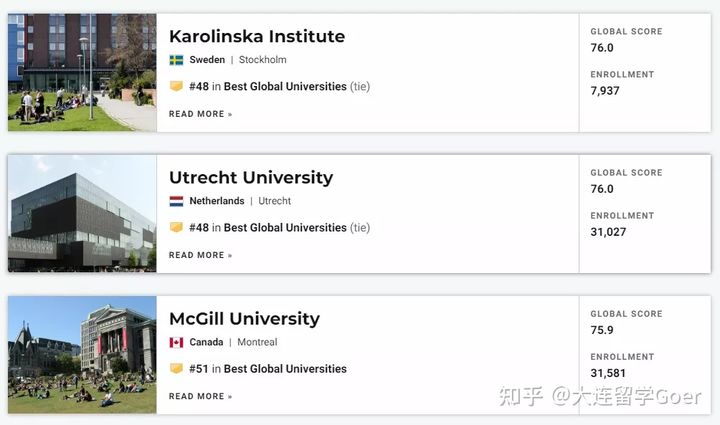The image size is (720, 425).
Task: Open Read More for Karolinska Institute
Action: pos(200,114)
